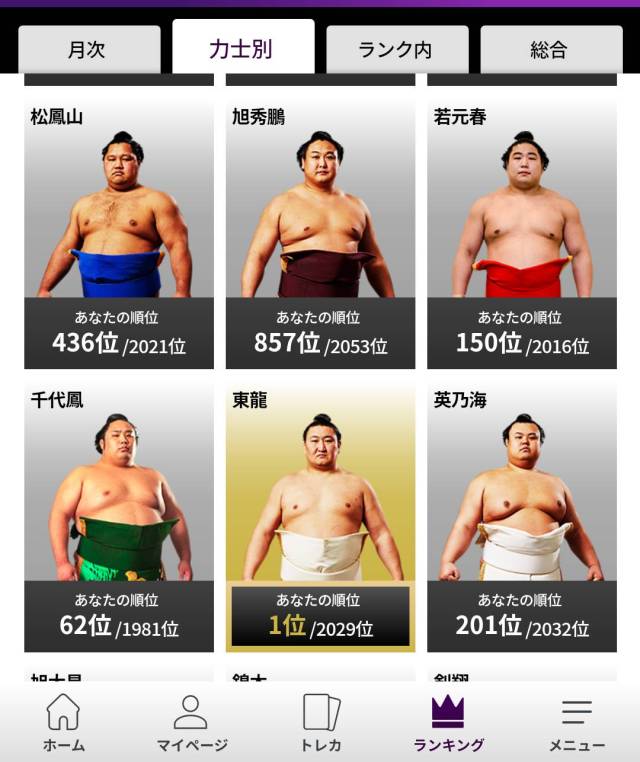The width and height of the screenshot is (640, 762).
Task: Show the 総合 ranking tab
Action: tap(551, 50)
